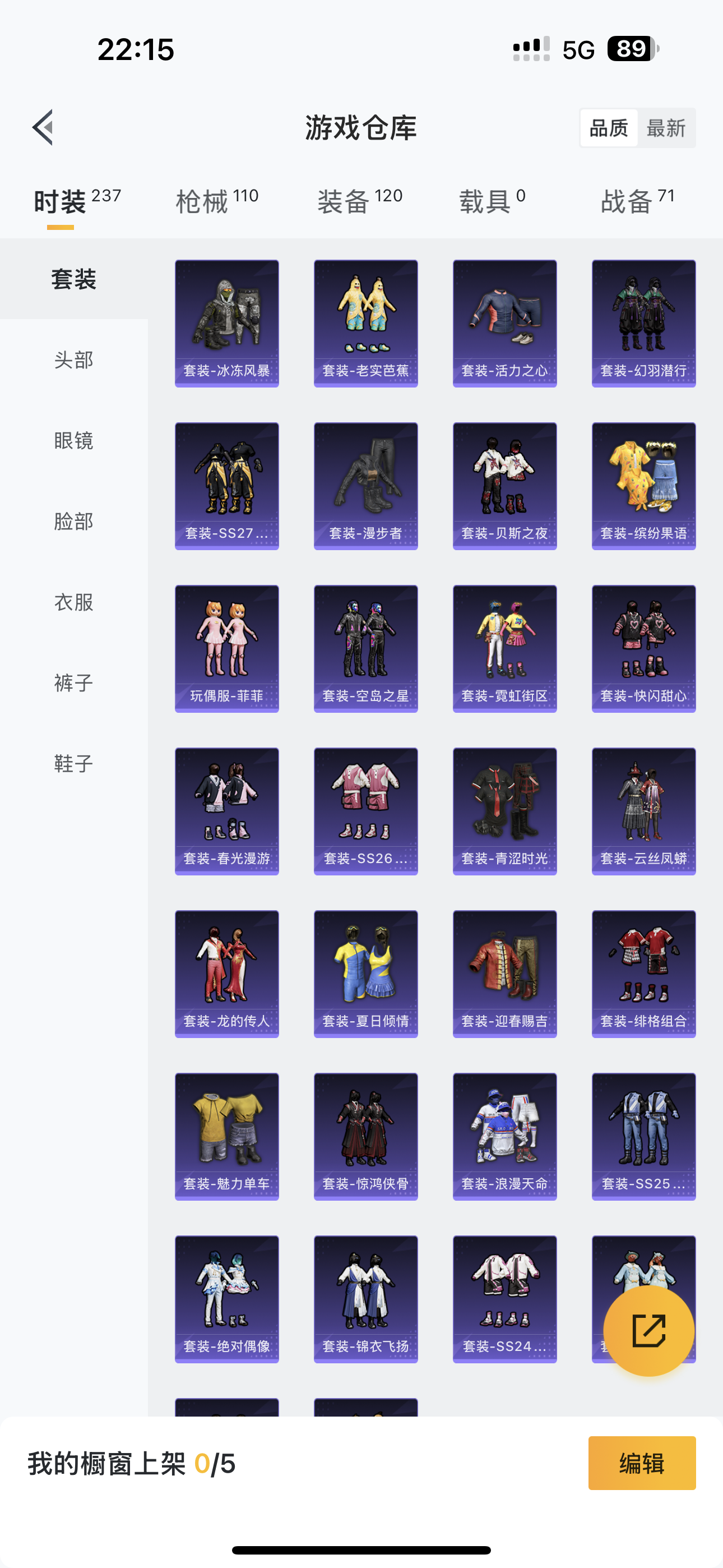Open the 套装-老实芭蕉 item
This screenshot has width=723, height=1568.
[x=366, y=323]
